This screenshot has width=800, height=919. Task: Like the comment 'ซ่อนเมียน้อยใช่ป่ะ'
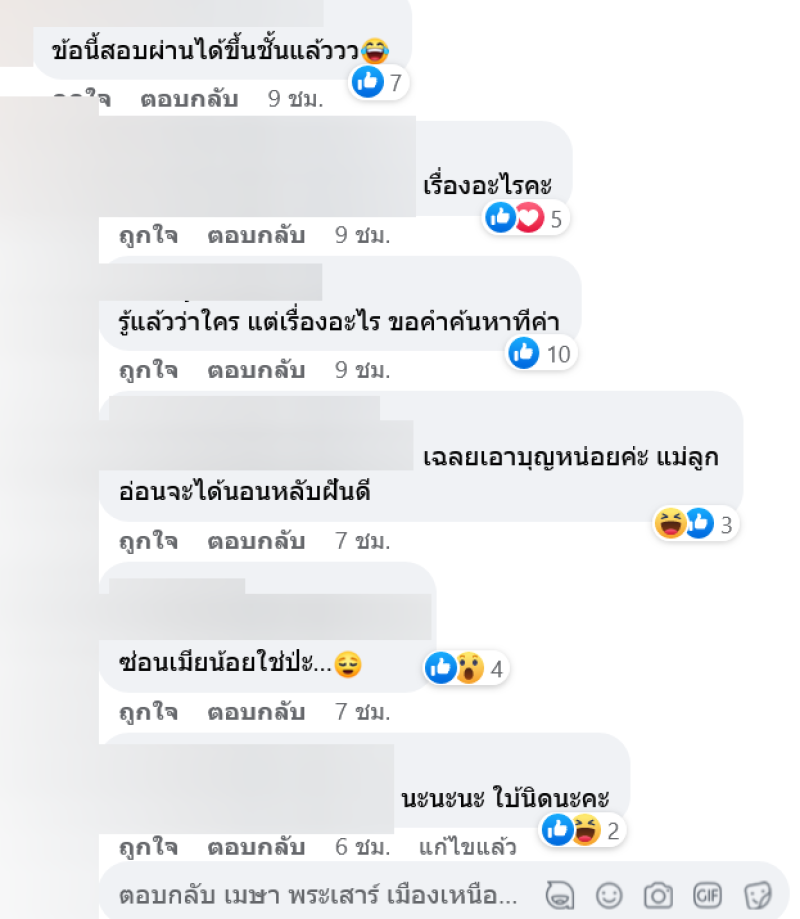coord(148,713)
